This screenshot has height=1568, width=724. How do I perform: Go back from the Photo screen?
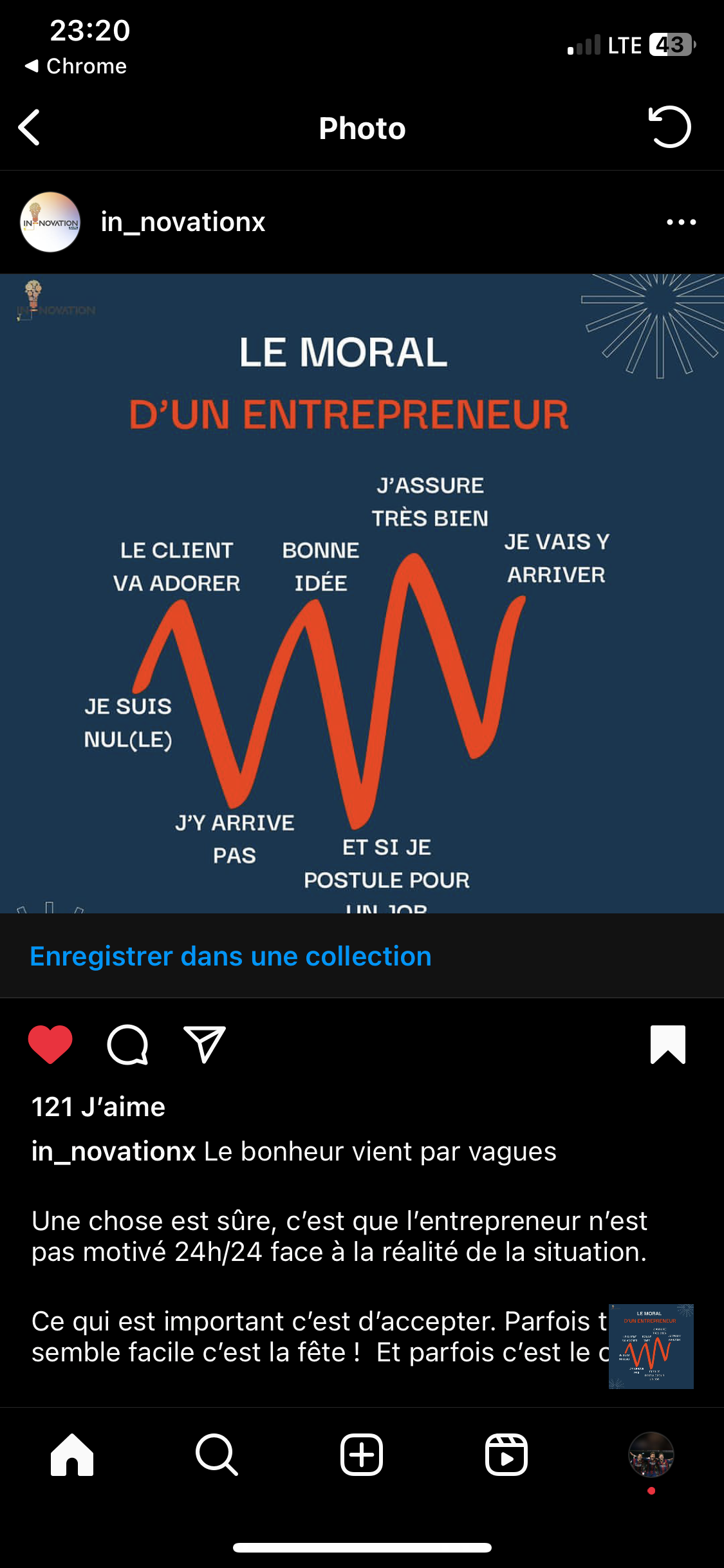click(x=30, y=127)
